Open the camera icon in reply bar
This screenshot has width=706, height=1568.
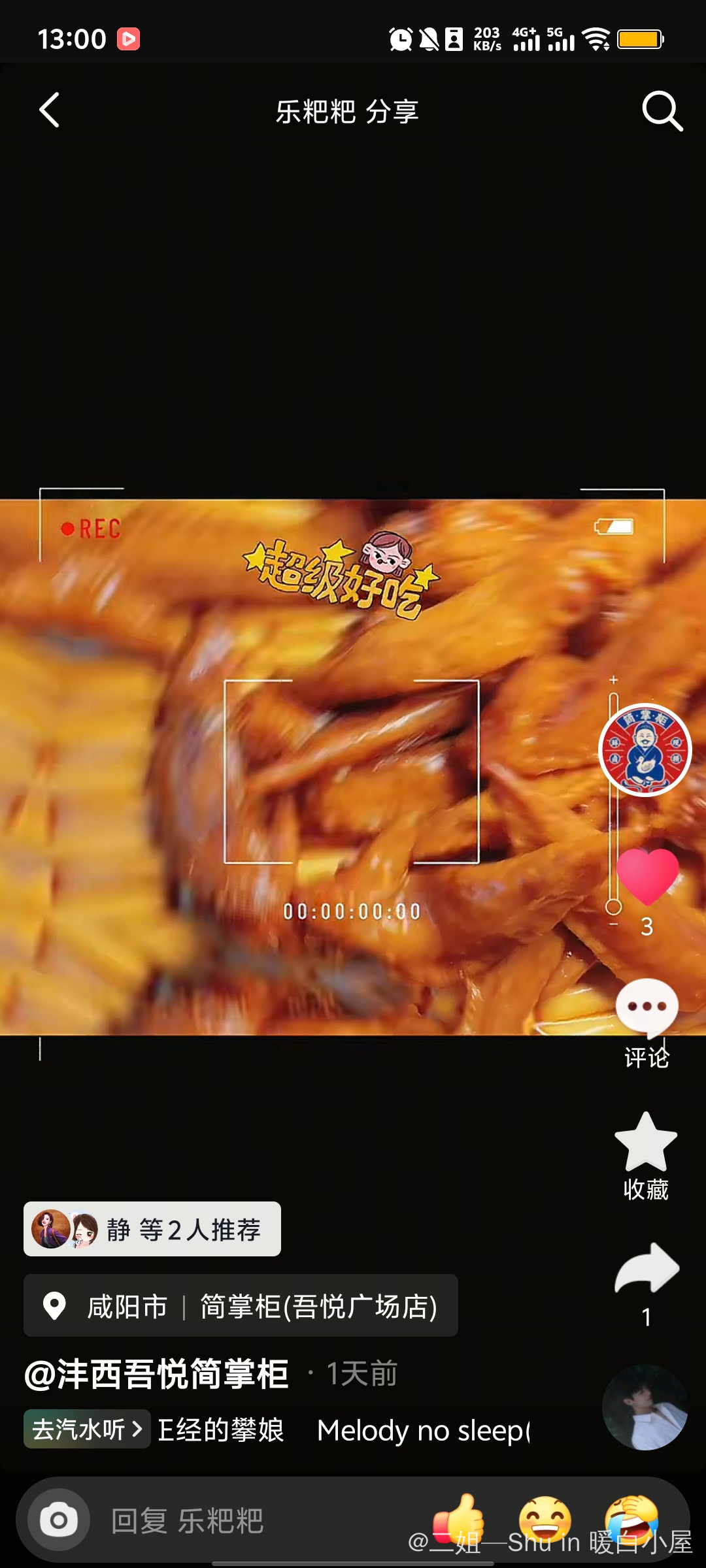pos(59,1520)
